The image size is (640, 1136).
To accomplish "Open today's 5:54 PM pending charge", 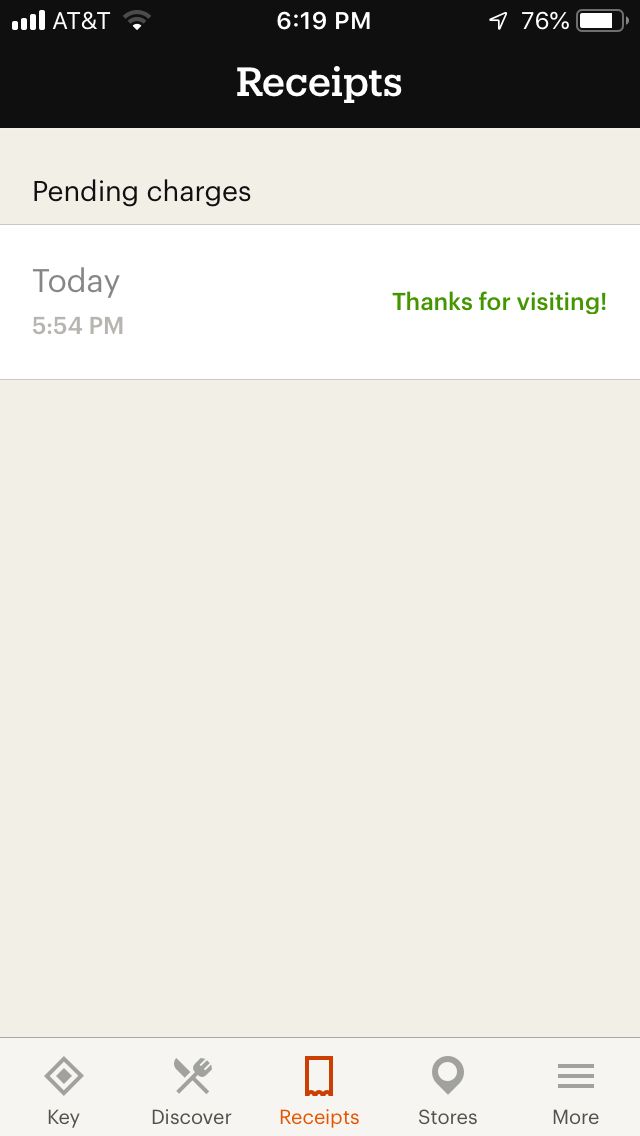I will point(320,302).
